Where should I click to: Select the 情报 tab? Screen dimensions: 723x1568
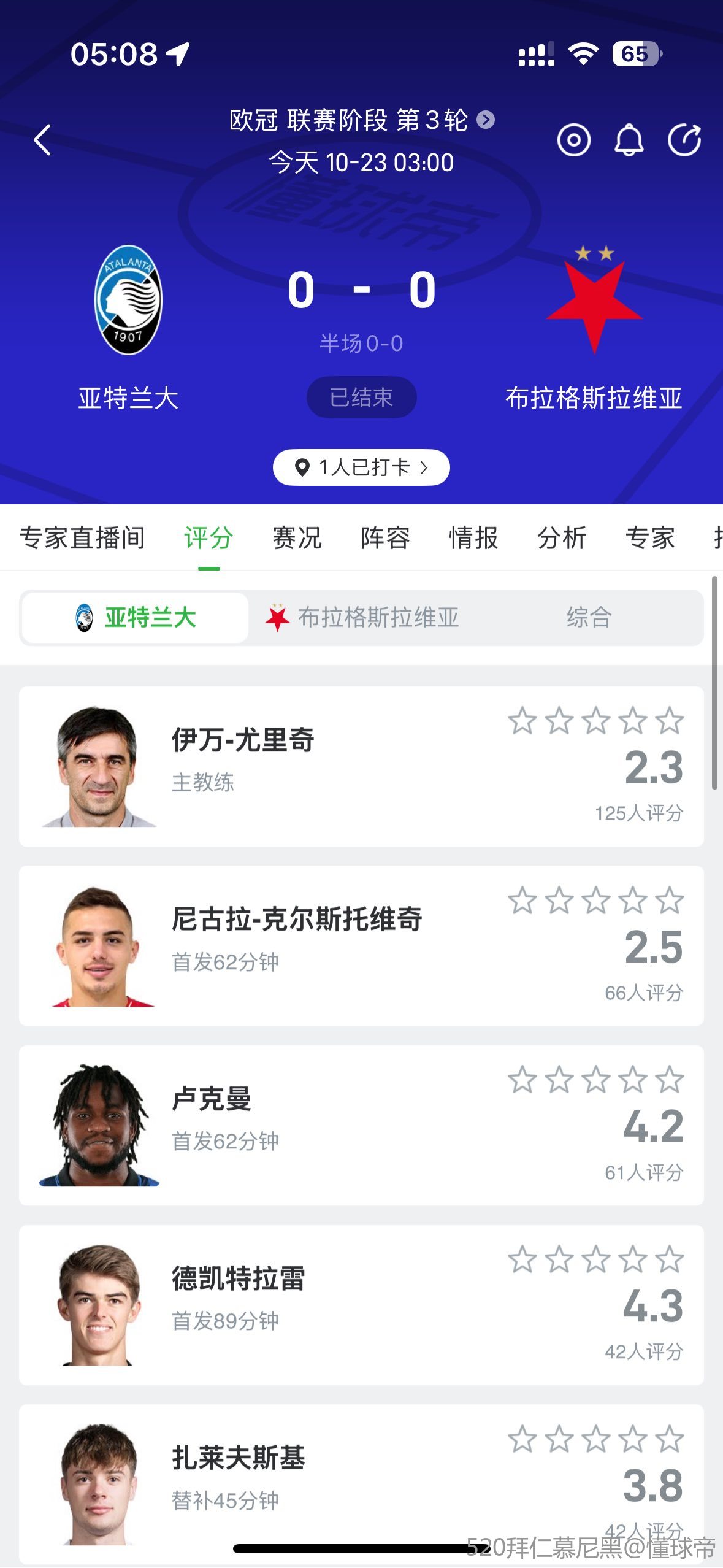pyautogui.click(x=473, y=538)
